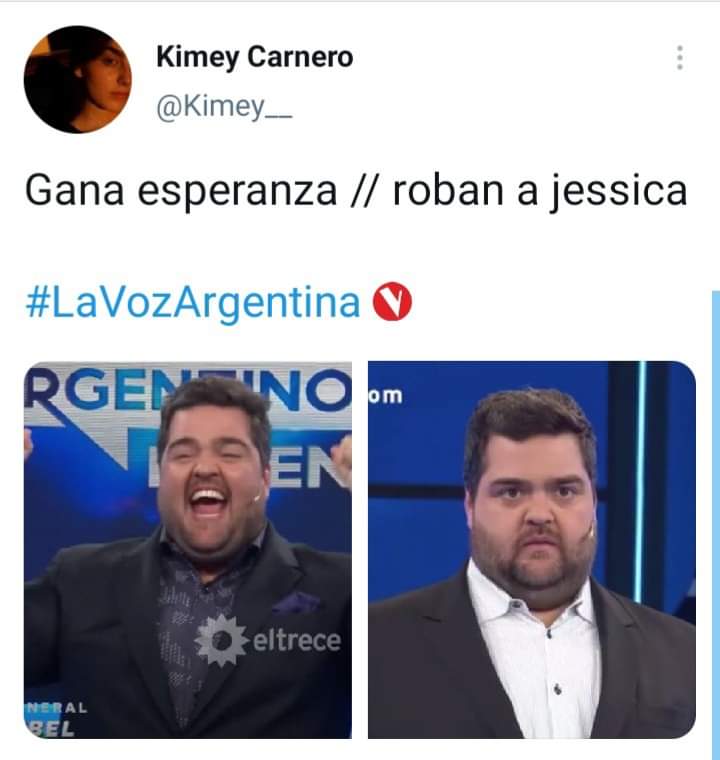Open the tweet's overflow menu
The width and height of the screenshot is (720, 760).
[x=679, y=57]
